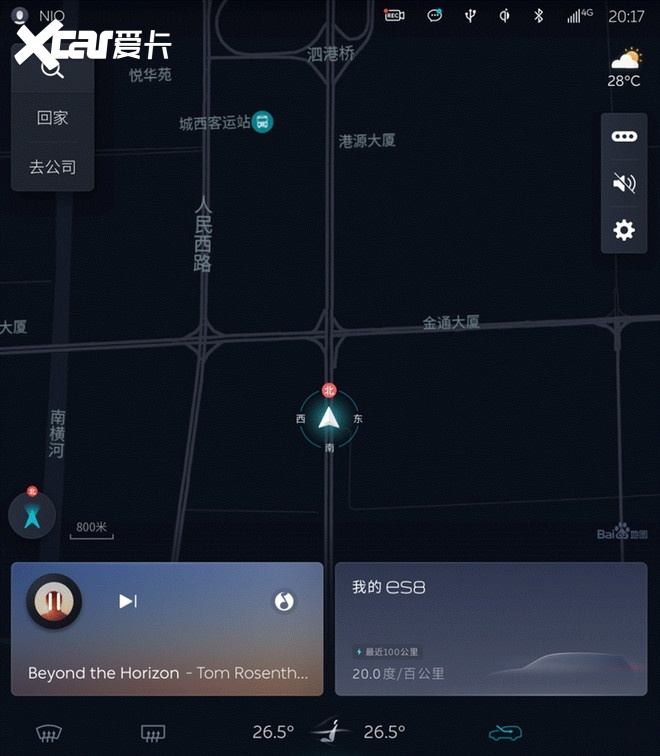Open the three-dot more options menu

[624, 136]
